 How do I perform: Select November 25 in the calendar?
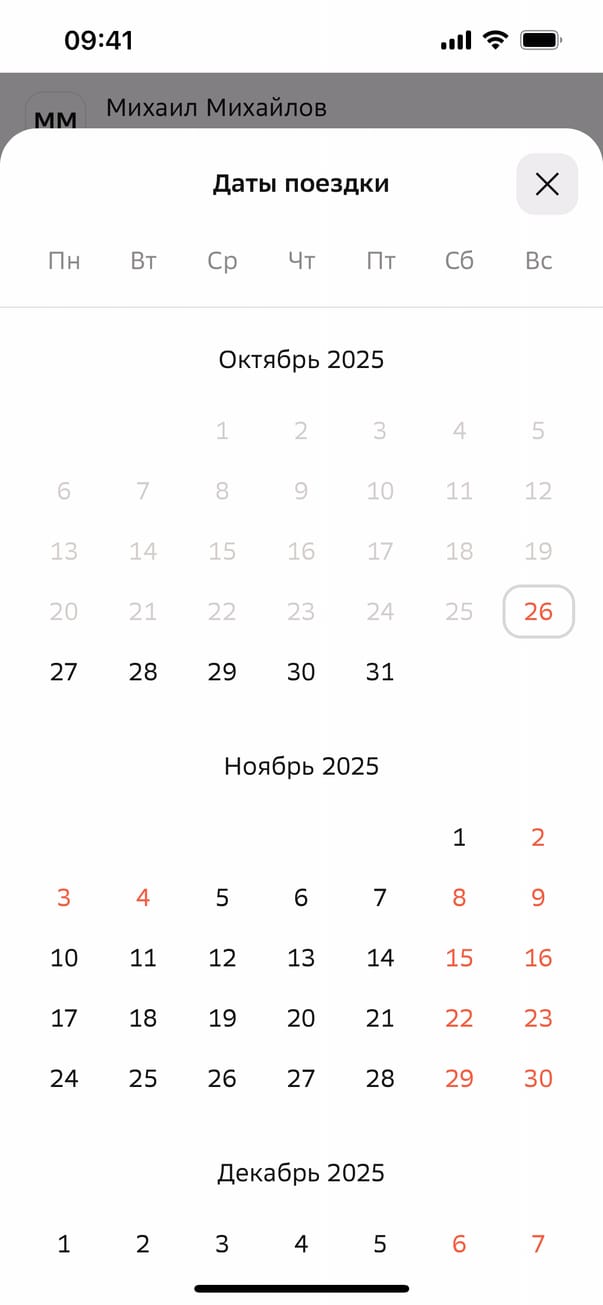click(143, 1078)
